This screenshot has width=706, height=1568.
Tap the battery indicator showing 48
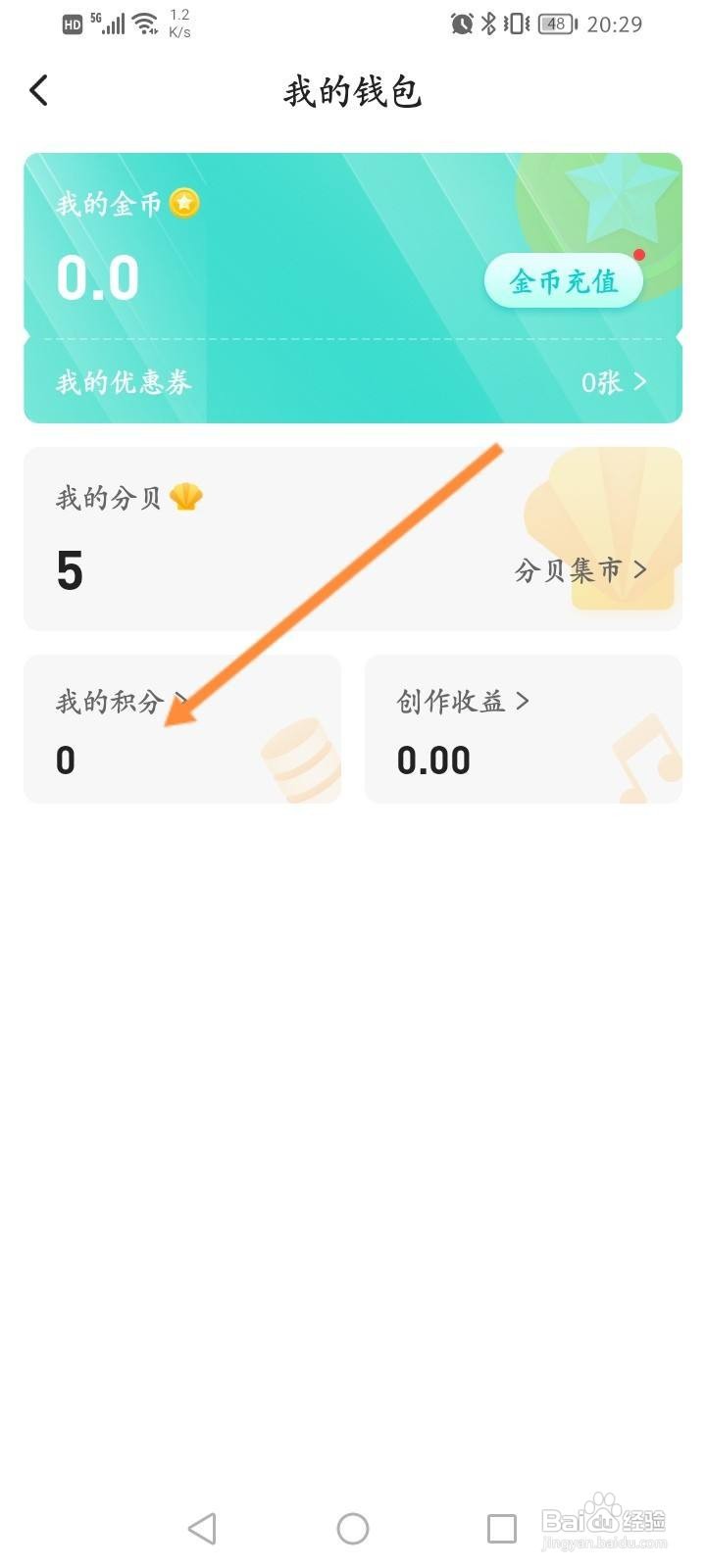tap(556, 24)
